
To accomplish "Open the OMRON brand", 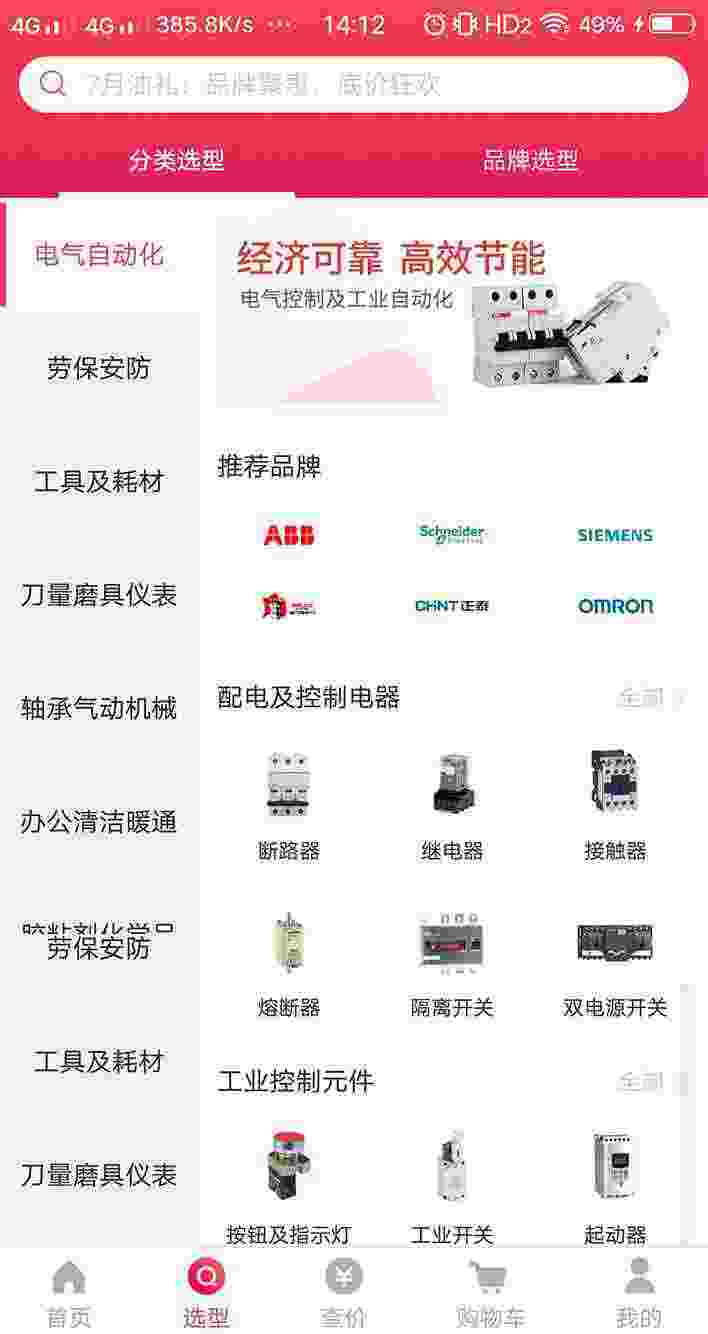I will tap(614, 606).
